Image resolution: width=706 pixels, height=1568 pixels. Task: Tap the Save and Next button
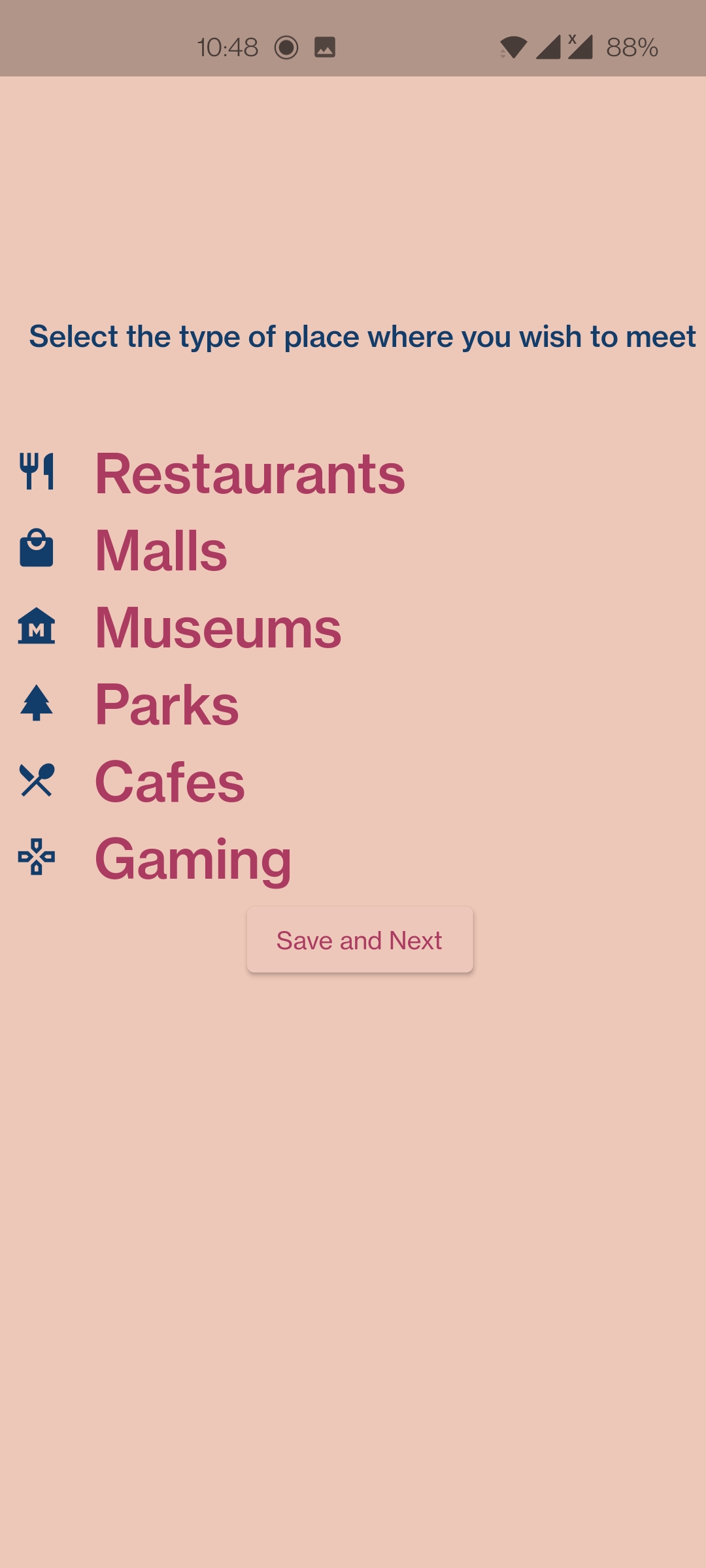coord(360,940)
